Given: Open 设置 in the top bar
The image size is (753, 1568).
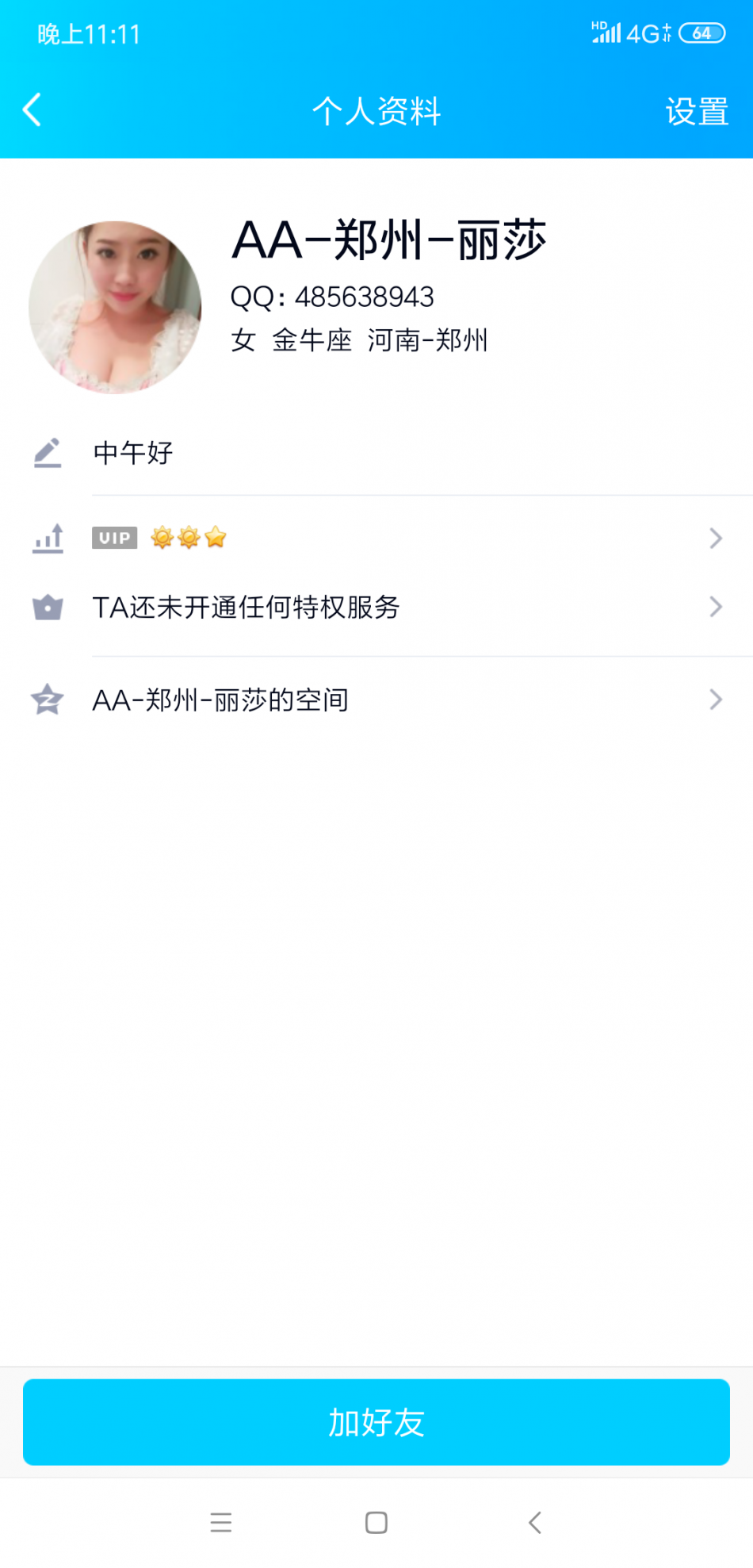Looking at the screenshot, I should point(696,112).
